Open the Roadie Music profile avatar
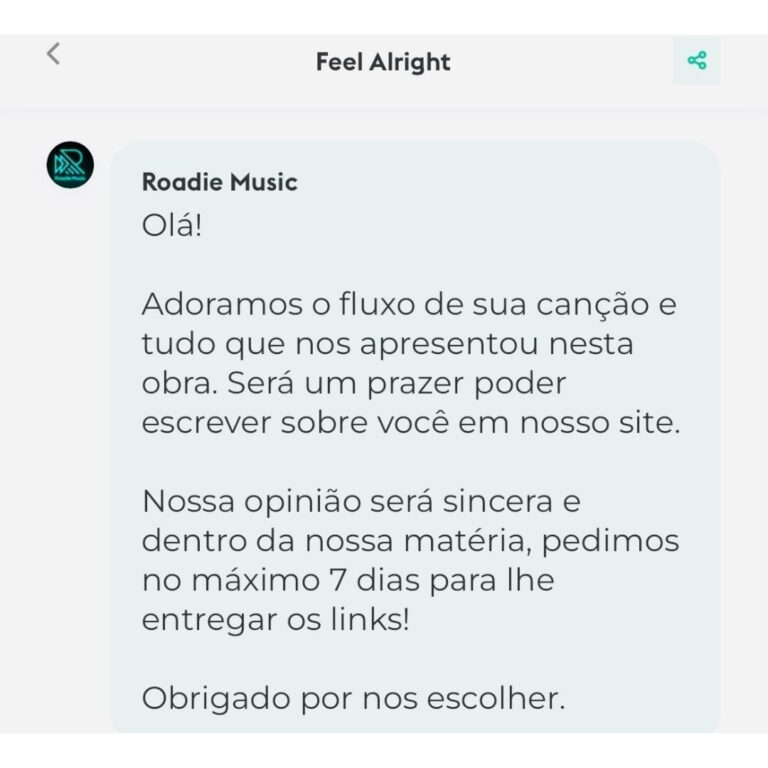 click(x=70, y=165)
